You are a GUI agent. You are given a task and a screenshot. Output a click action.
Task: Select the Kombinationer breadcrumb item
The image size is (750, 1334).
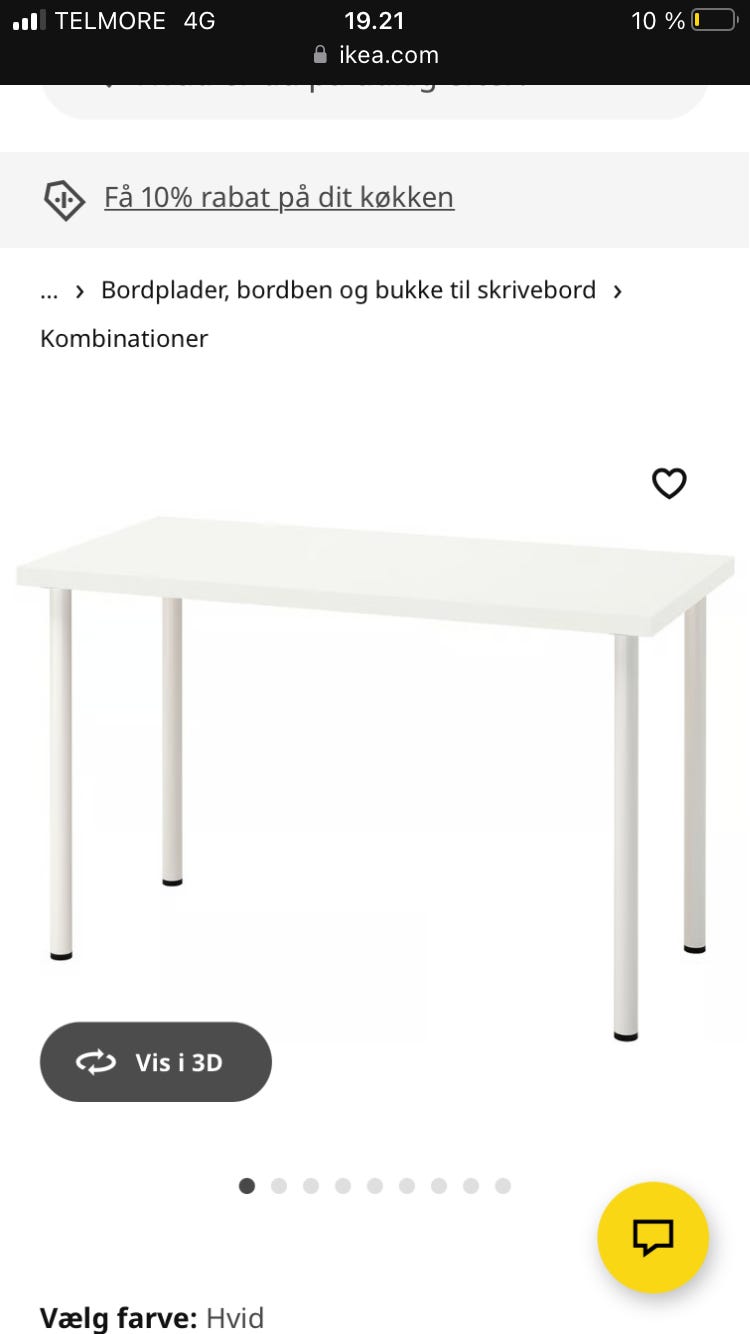[x=123, y=338]
